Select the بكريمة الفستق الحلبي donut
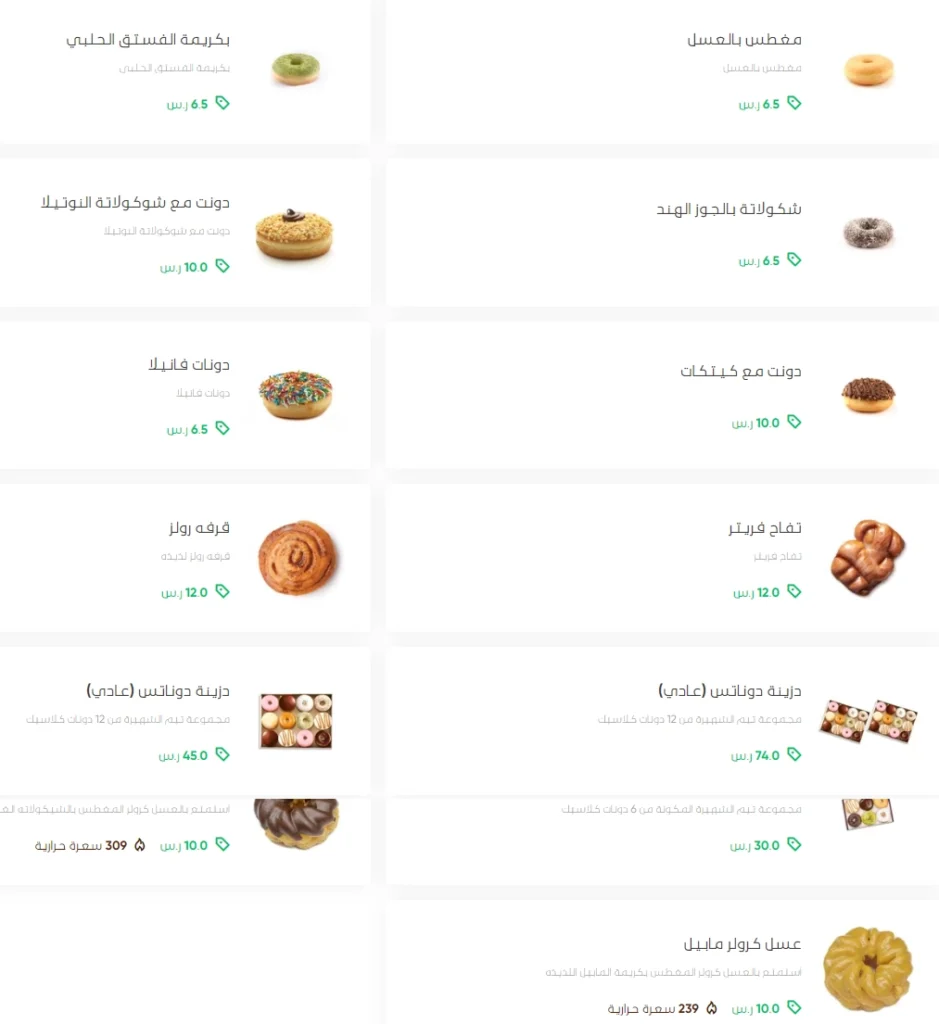This screenshot has width=939, height=1024. (x=185, y=71)
